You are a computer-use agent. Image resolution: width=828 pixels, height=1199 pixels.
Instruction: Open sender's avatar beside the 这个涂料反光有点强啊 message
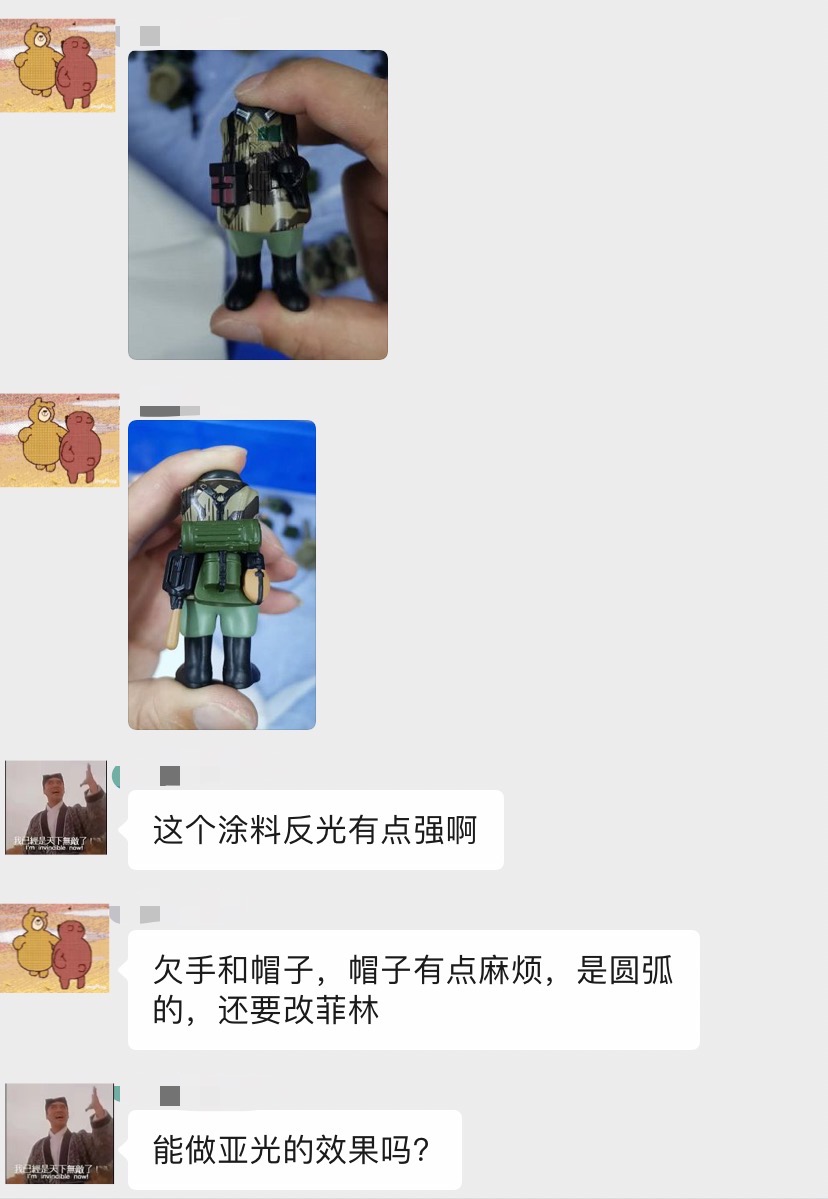point(56,807)
